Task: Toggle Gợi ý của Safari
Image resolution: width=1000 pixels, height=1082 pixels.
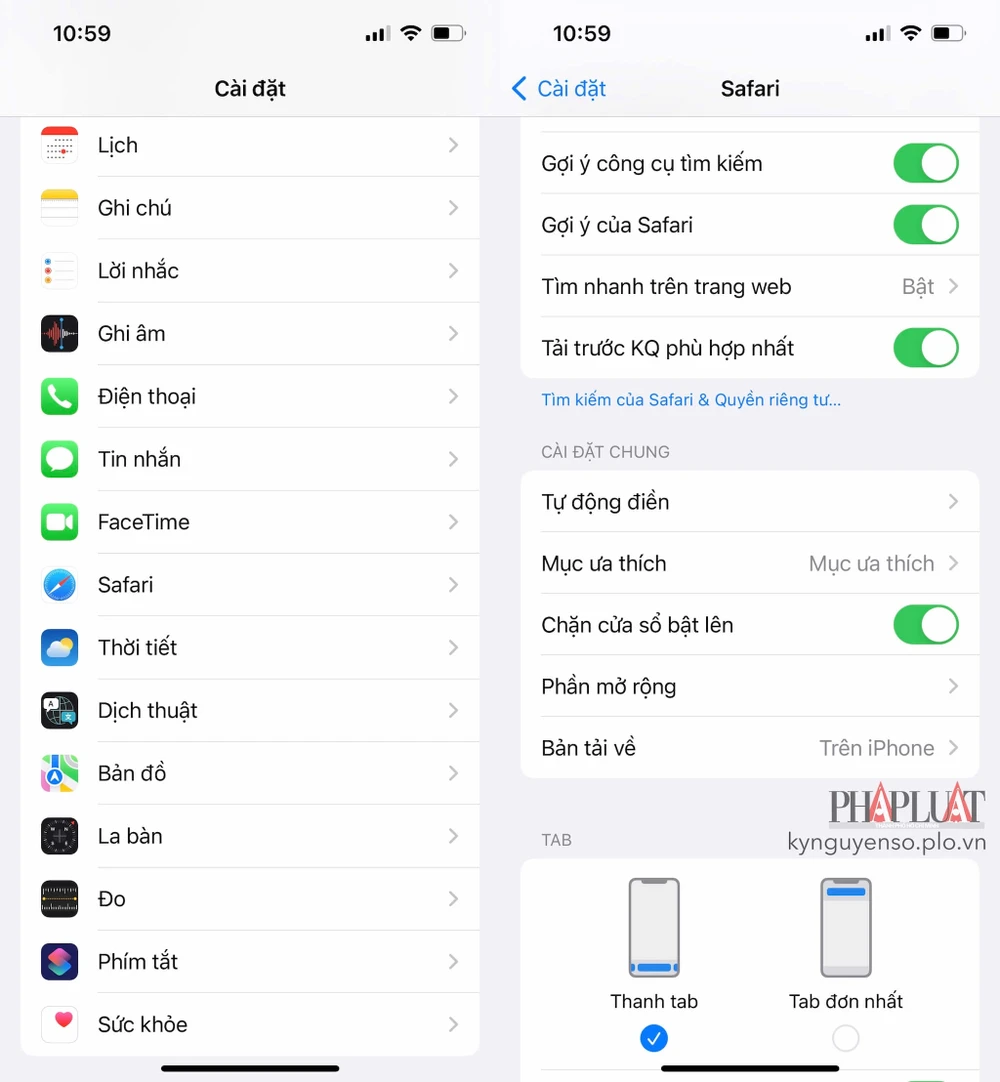Action: tap(925, 225)
